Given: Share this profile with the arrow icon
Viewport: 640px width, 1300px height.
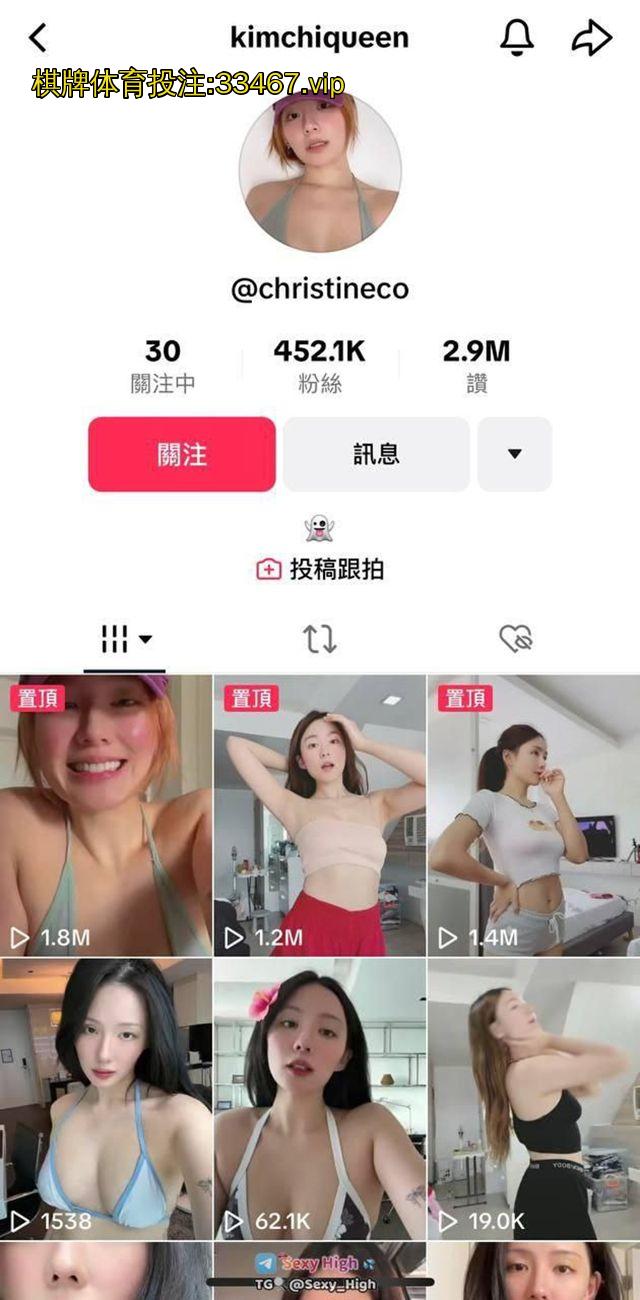Looking at the screenshot, I should (x=591, y=39).
